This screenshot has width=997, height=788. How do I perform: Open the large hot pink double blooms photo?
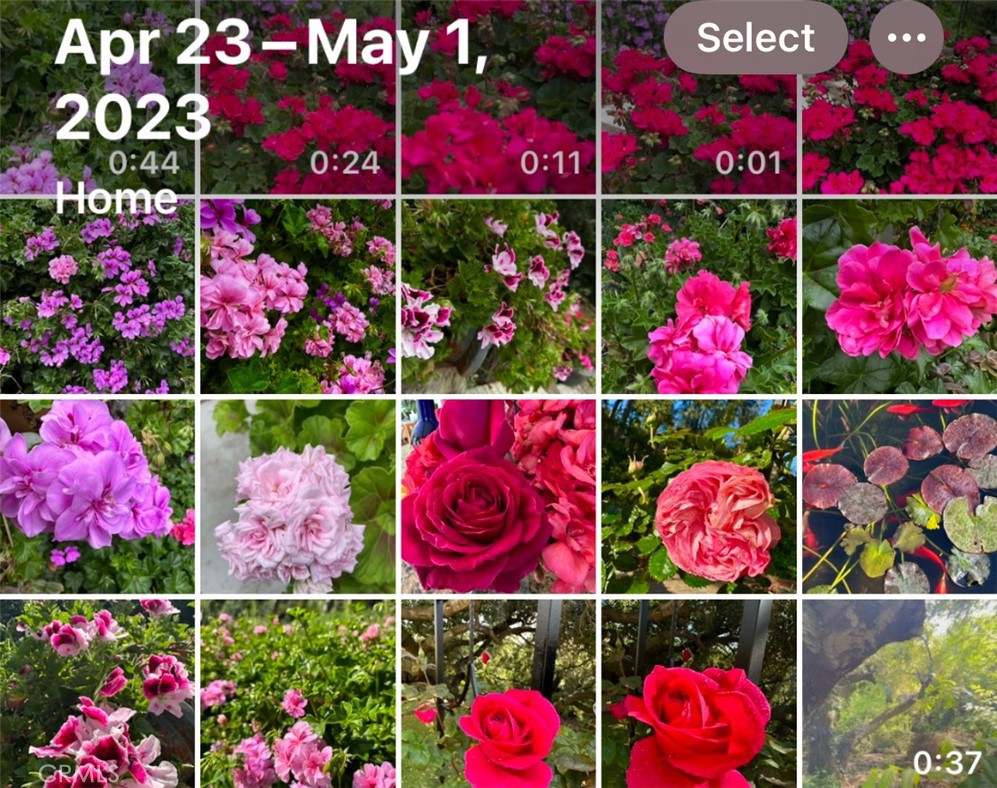tap(899, 296)
